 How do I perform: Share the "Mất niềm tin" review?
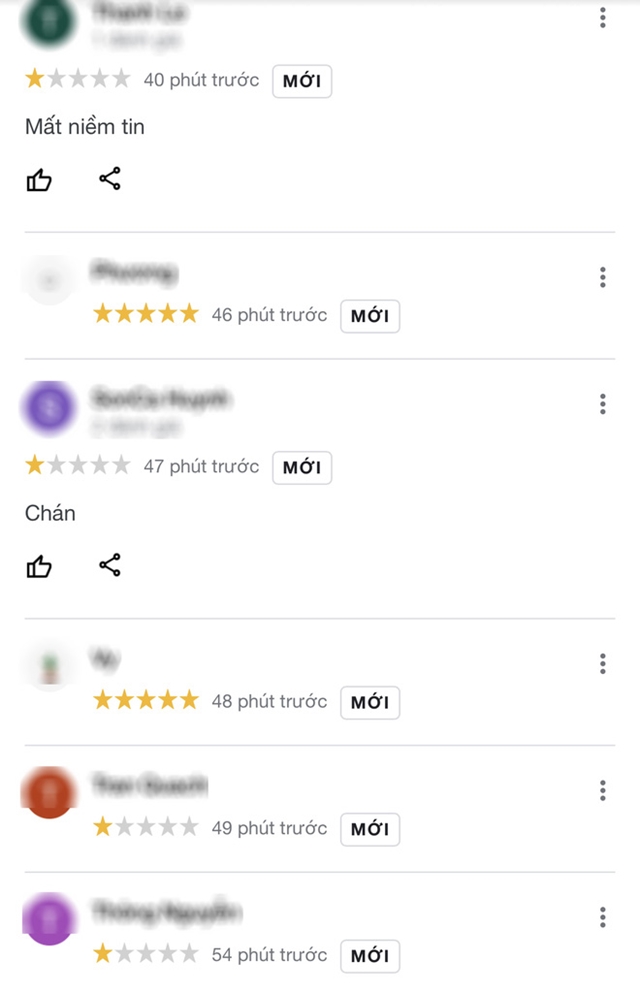click(x=110, y=179)
